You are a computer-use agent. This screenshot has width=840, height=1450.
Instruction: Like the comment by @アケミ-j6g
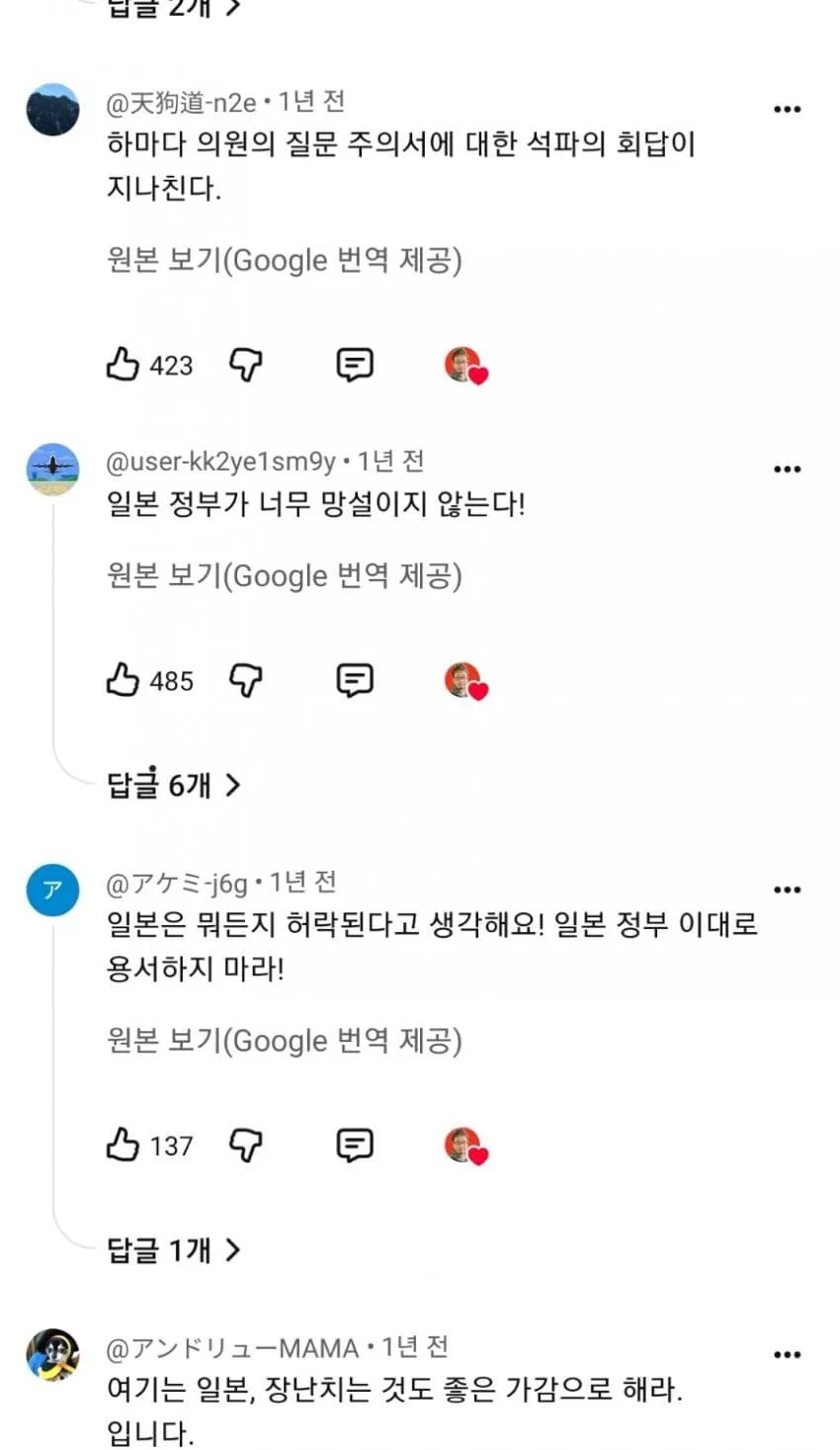(x=123, y=1145)
